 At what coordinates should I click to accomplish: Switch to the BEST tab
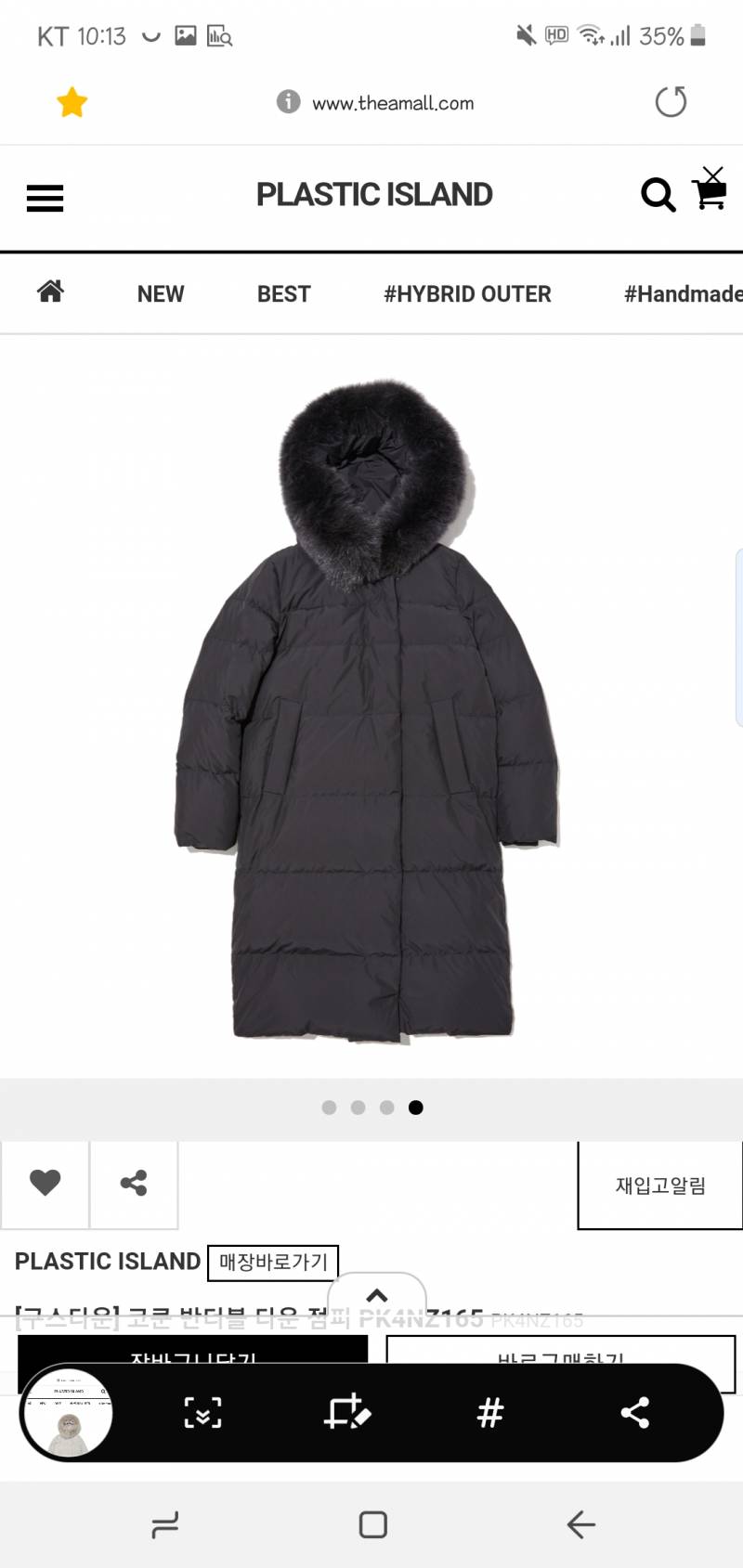(283, 294)
